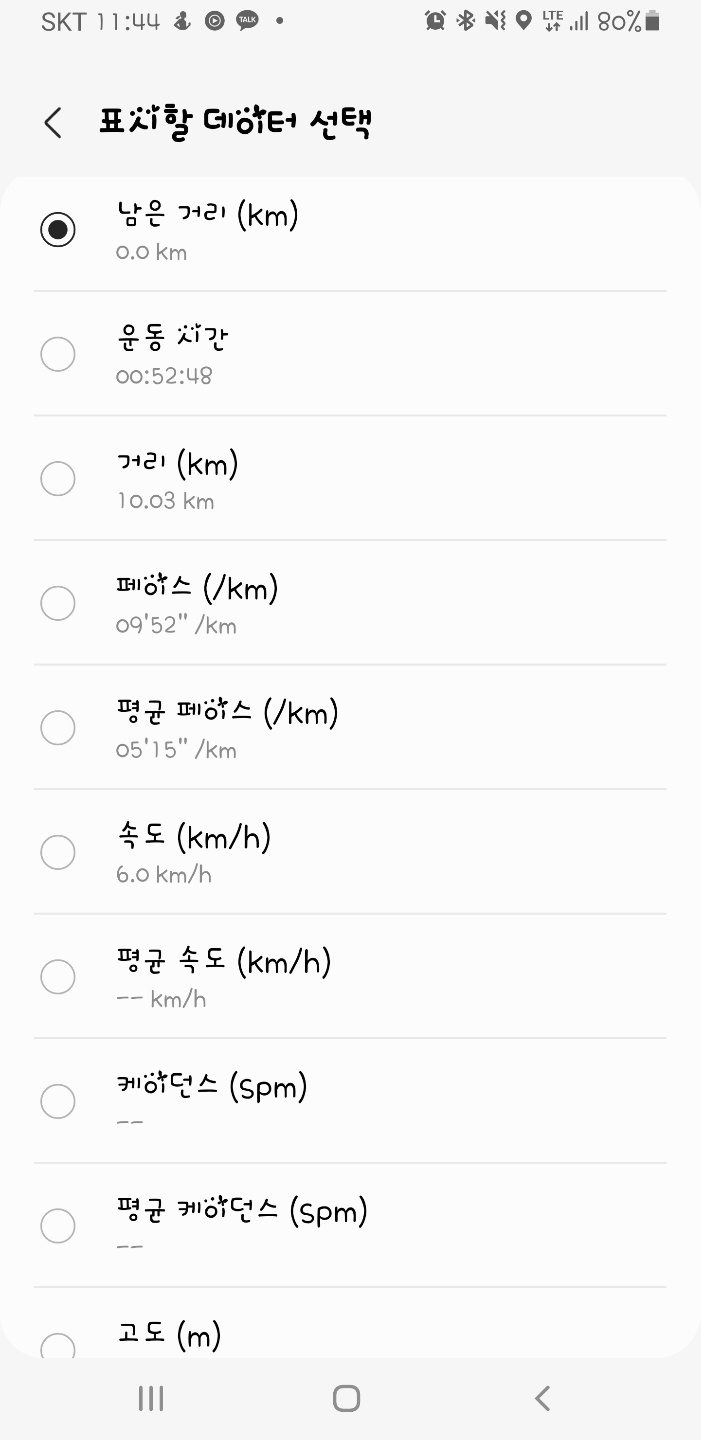
Task: Go to the home screen
Action: [x=346, y=1398]
